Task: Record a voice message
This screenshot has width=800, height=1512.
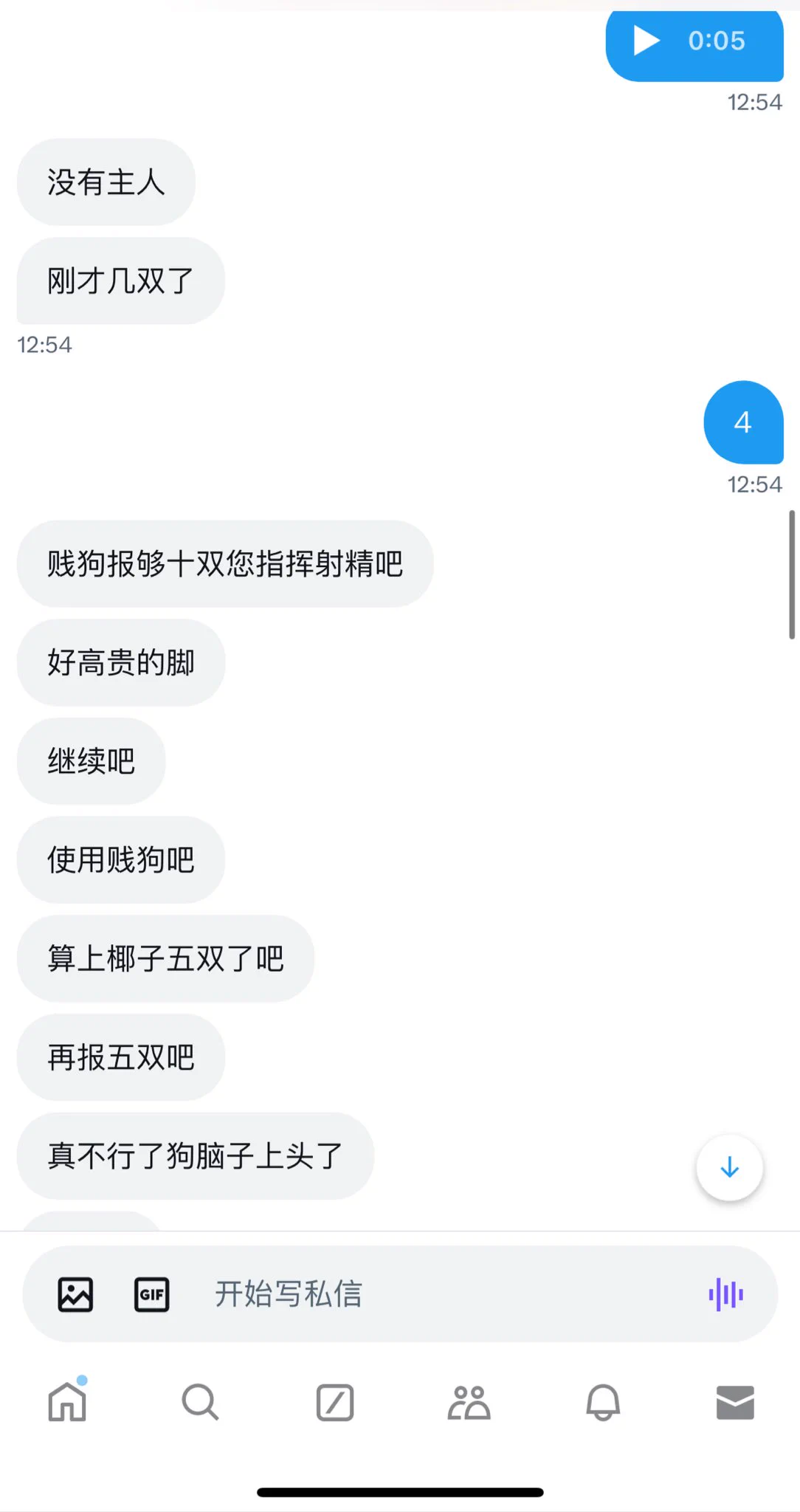Action: pyautogui.click(x=725, y=1294)
